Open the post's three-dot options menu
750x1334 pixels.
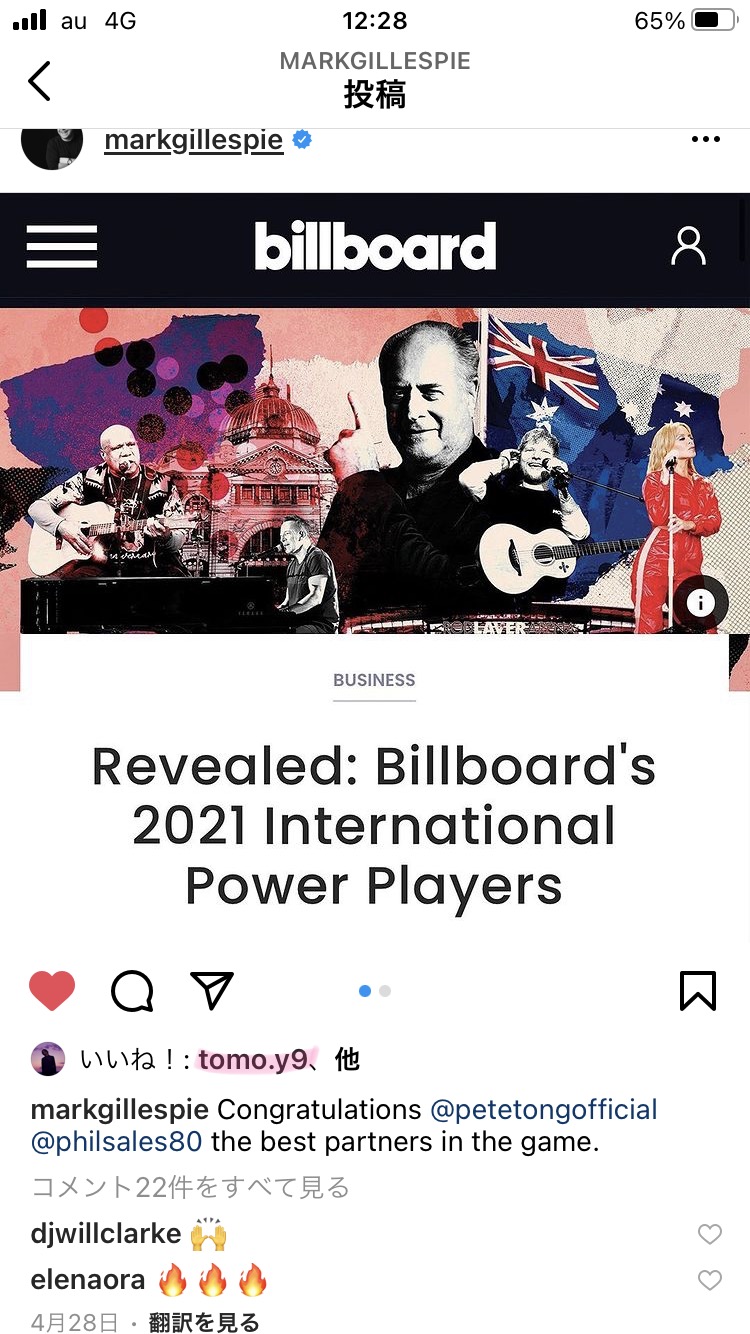click(x=706, y=140)
